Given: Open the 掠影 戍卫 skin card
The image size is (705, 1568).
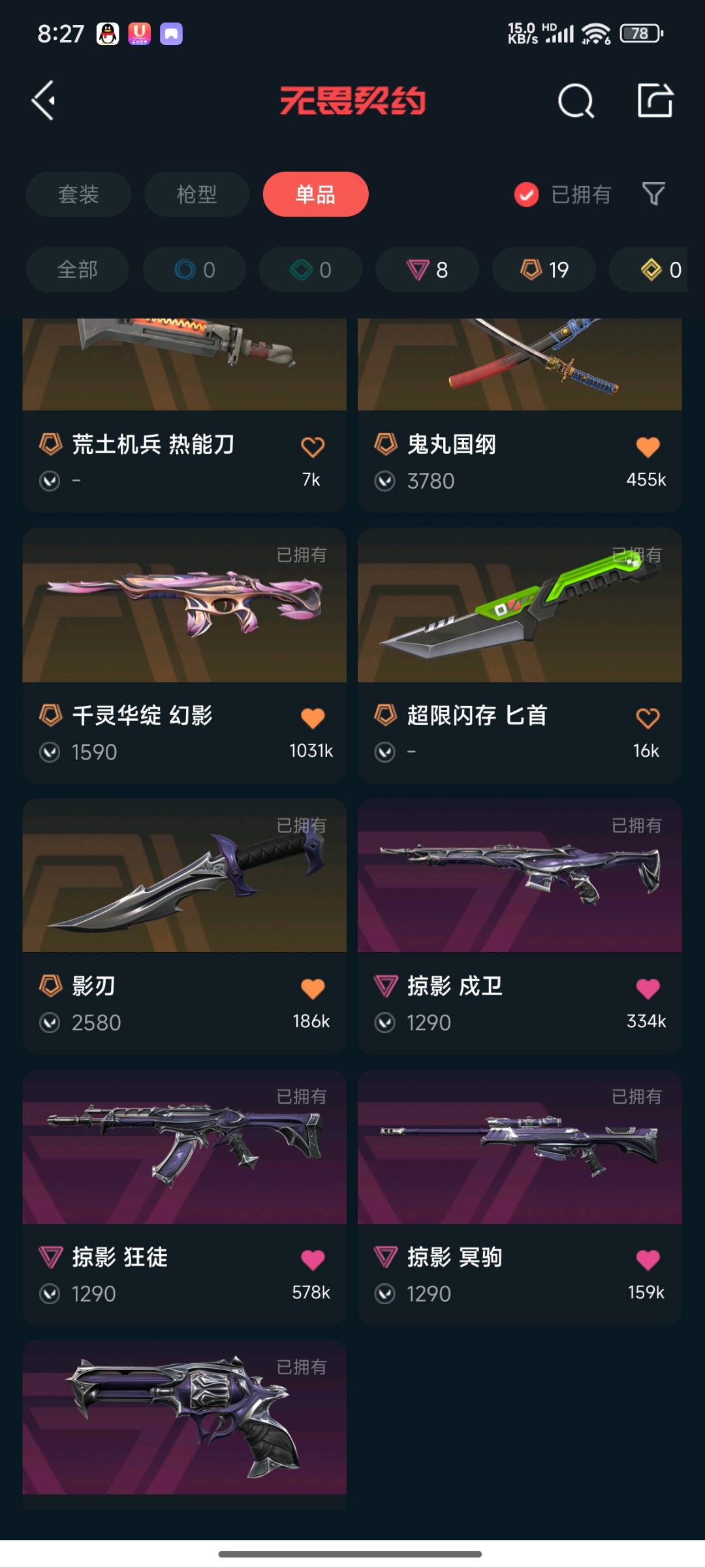Looking at the screenshot, I should tap(520, 926).
